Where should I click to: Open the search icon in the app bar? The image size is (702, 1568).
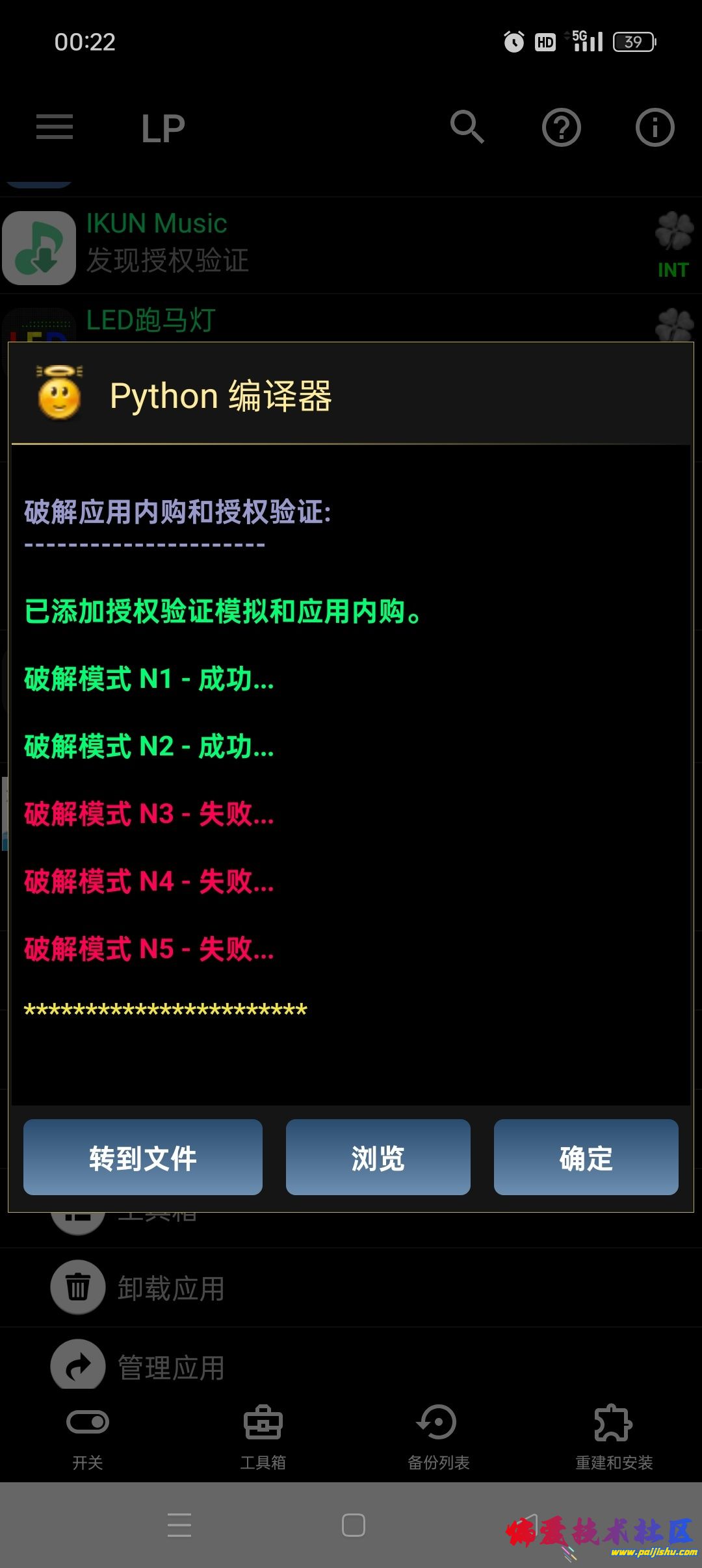tap(467, 127)
